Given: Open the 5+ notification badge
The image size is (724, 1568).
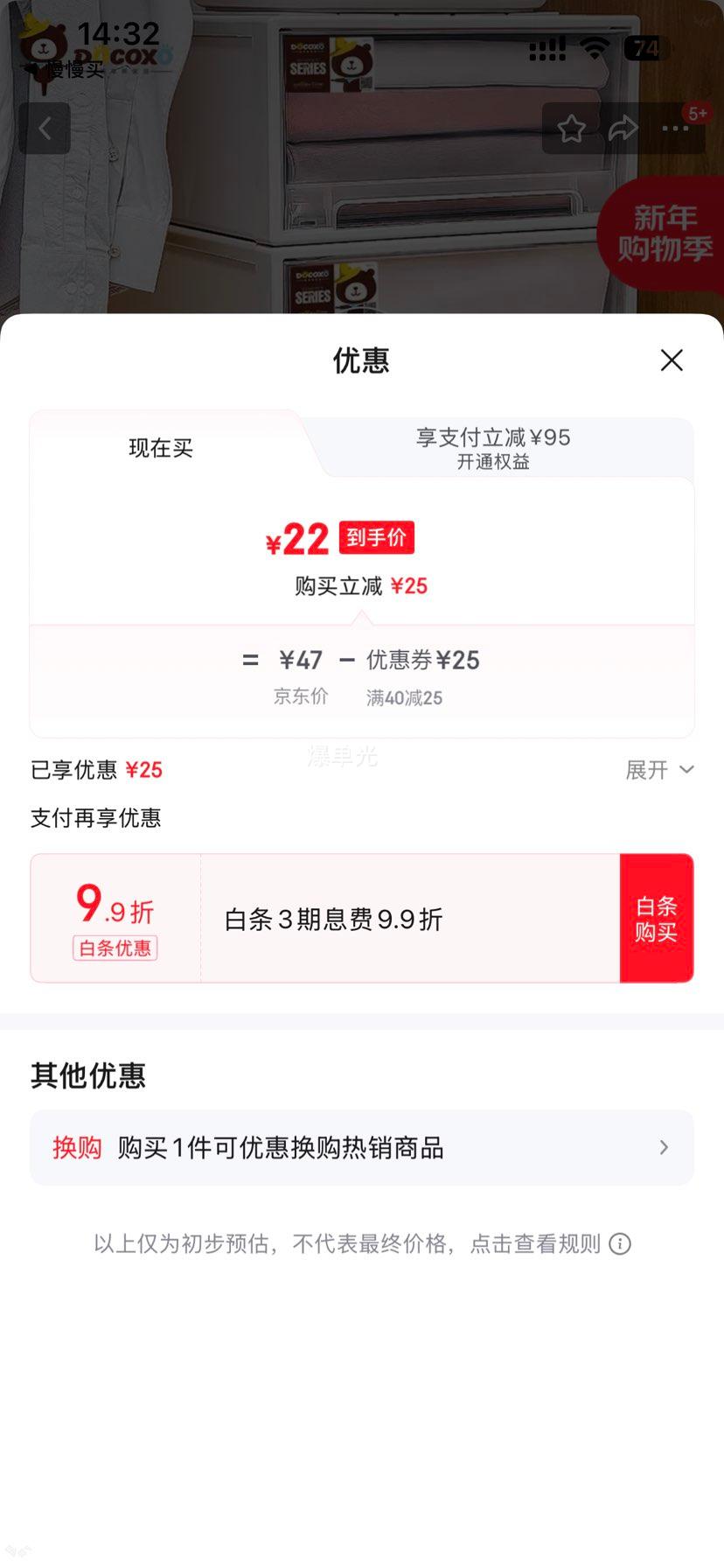Looking at the screenshot, I should coord(693,112).
